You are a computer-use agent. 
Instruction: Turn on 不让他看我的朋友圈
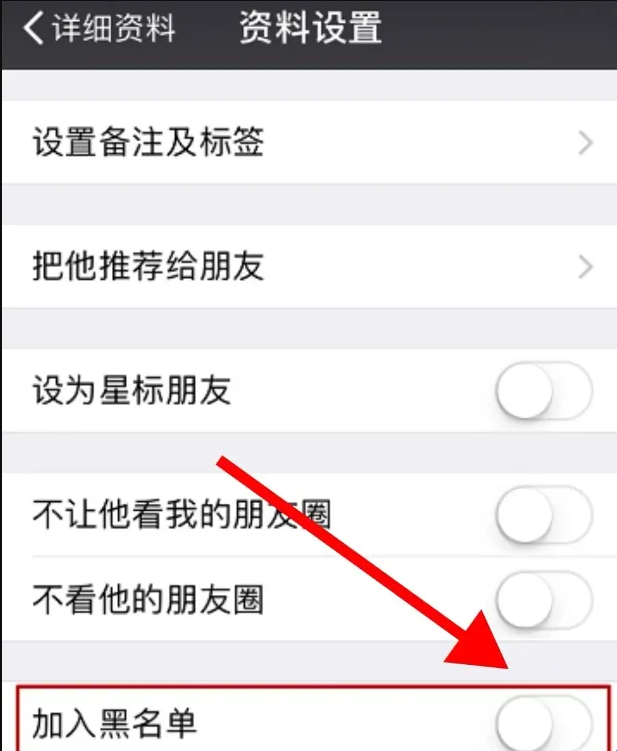coord(543,515)
